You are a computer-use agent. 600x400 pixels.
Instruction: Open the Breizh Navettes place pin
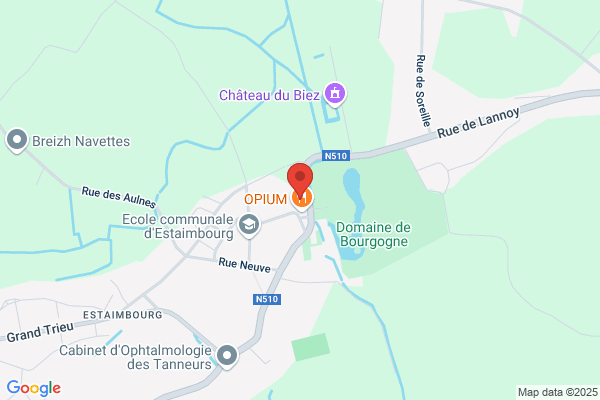(17, 140)
